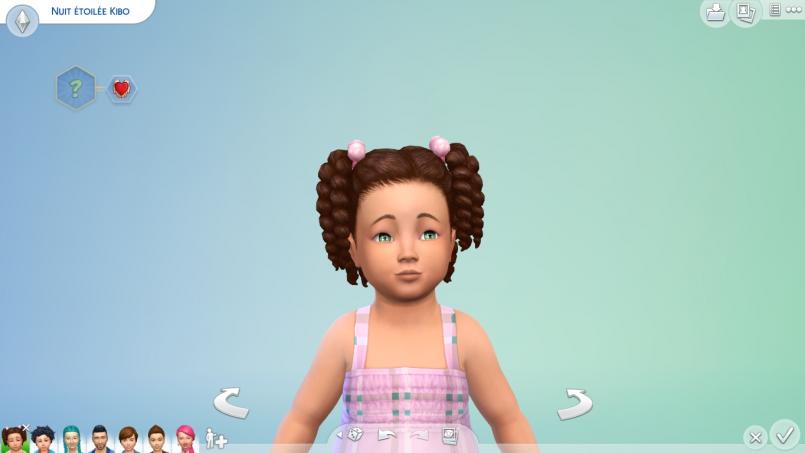Open the gallery photos icon

pyautogui.click(x=745, y=13)
